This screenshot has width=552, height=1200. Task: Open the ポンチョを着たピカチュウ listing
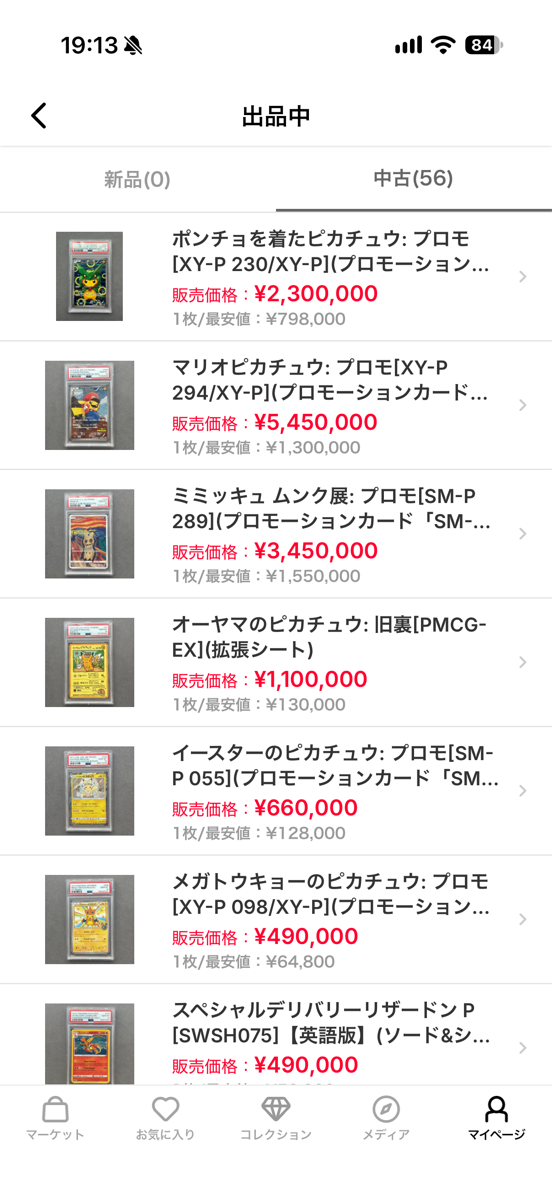coord(276,277)
